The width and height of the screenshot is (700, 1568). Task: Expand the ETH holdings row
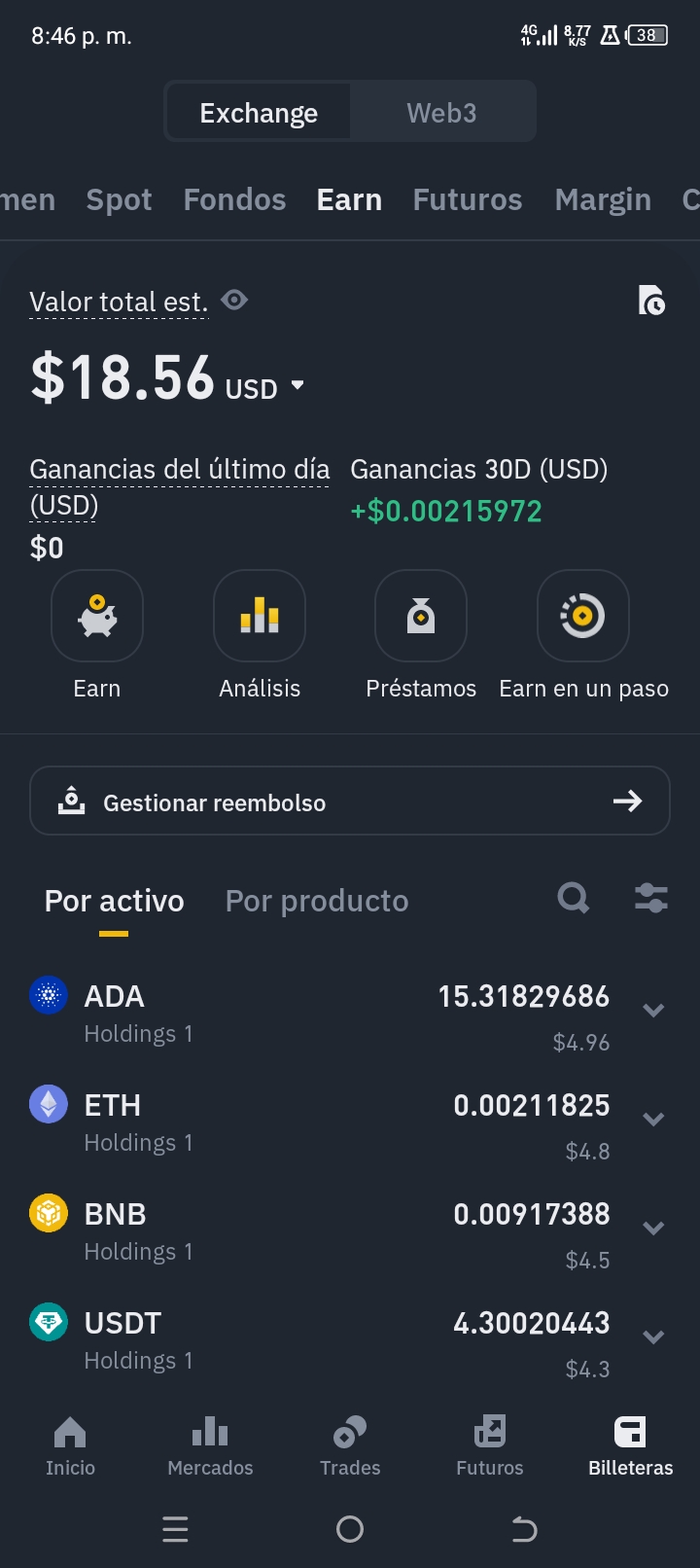point(653,1120)
